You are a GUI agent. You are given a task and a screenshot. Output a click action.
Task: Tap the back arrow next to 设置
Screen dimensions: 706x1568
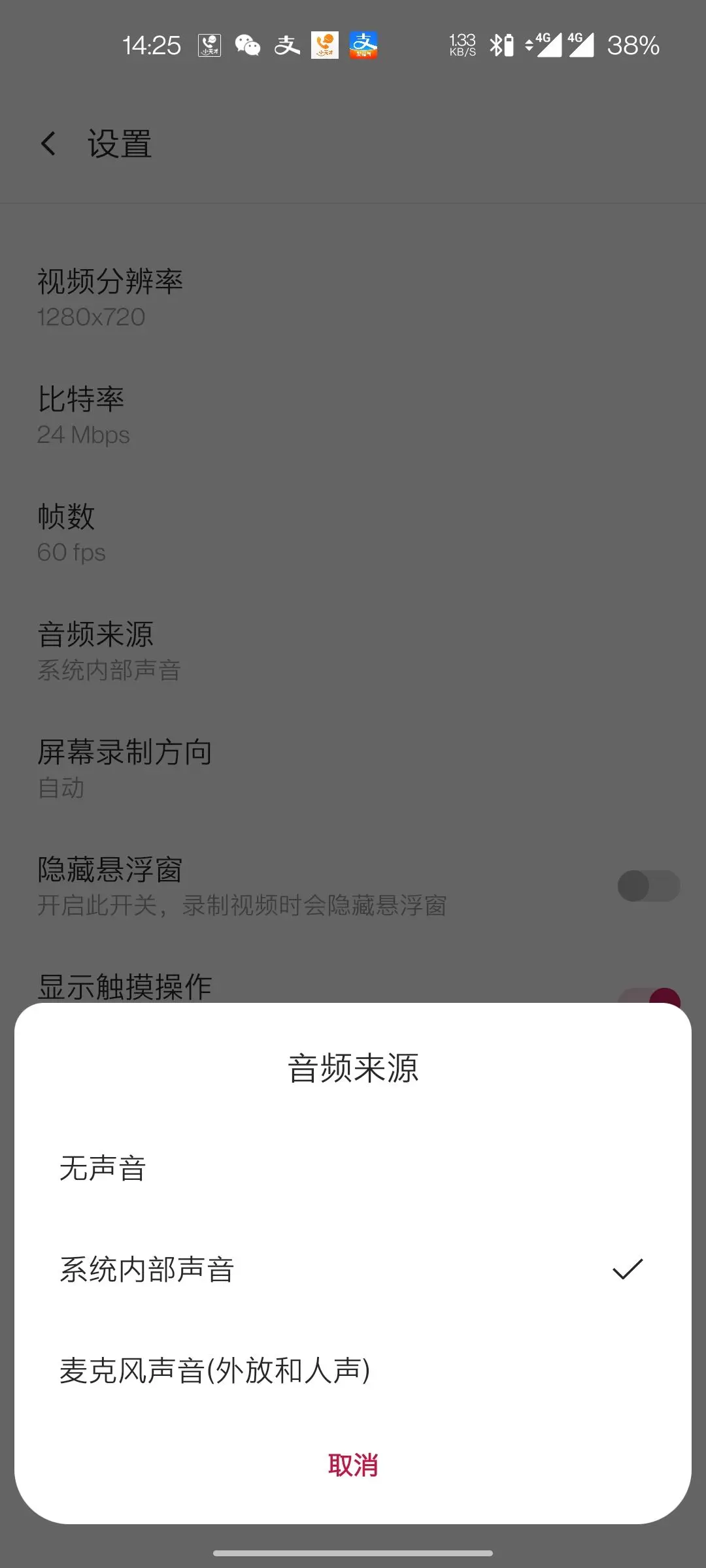48,142
